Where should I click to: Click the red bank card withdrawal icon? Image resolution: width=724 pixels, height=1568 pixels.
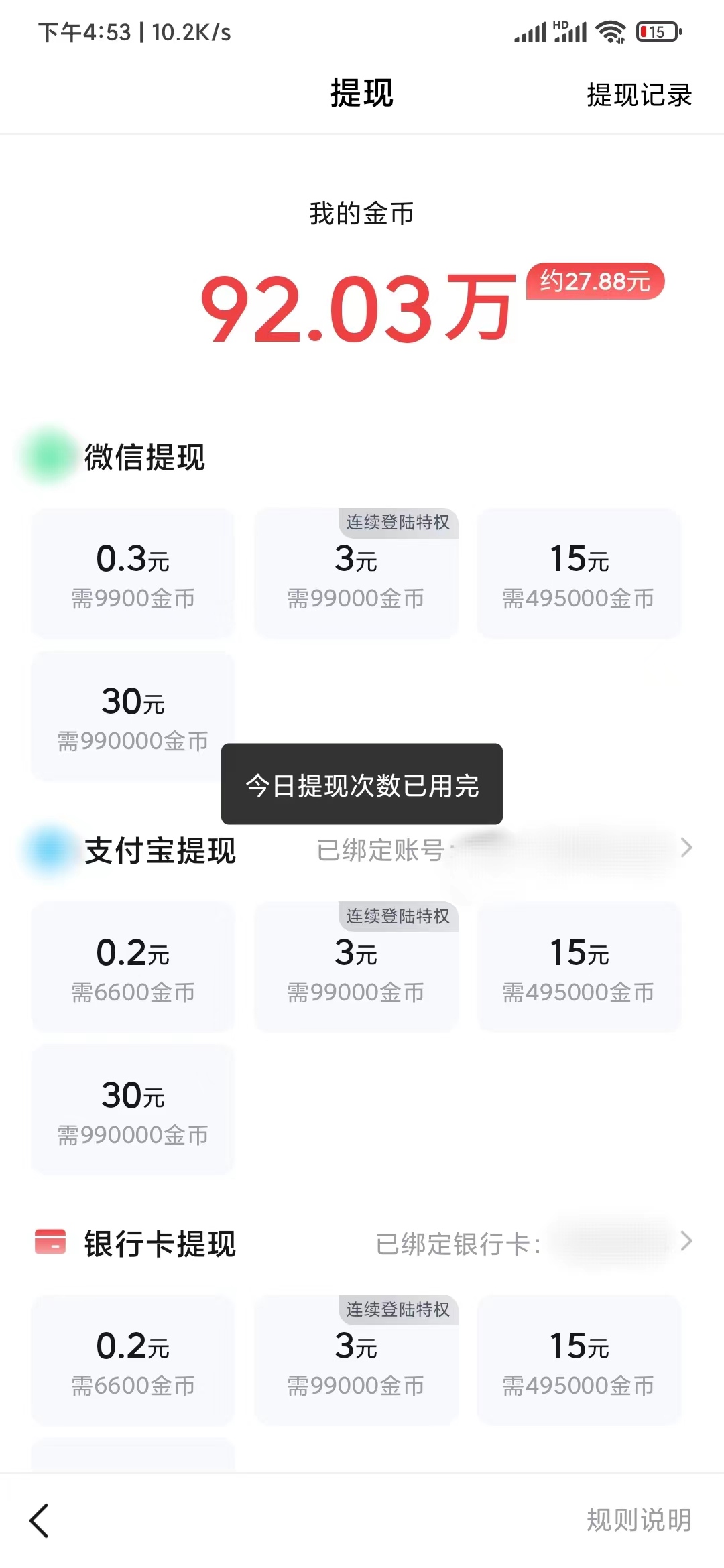pyautogui.click(x=50, y=1241)
